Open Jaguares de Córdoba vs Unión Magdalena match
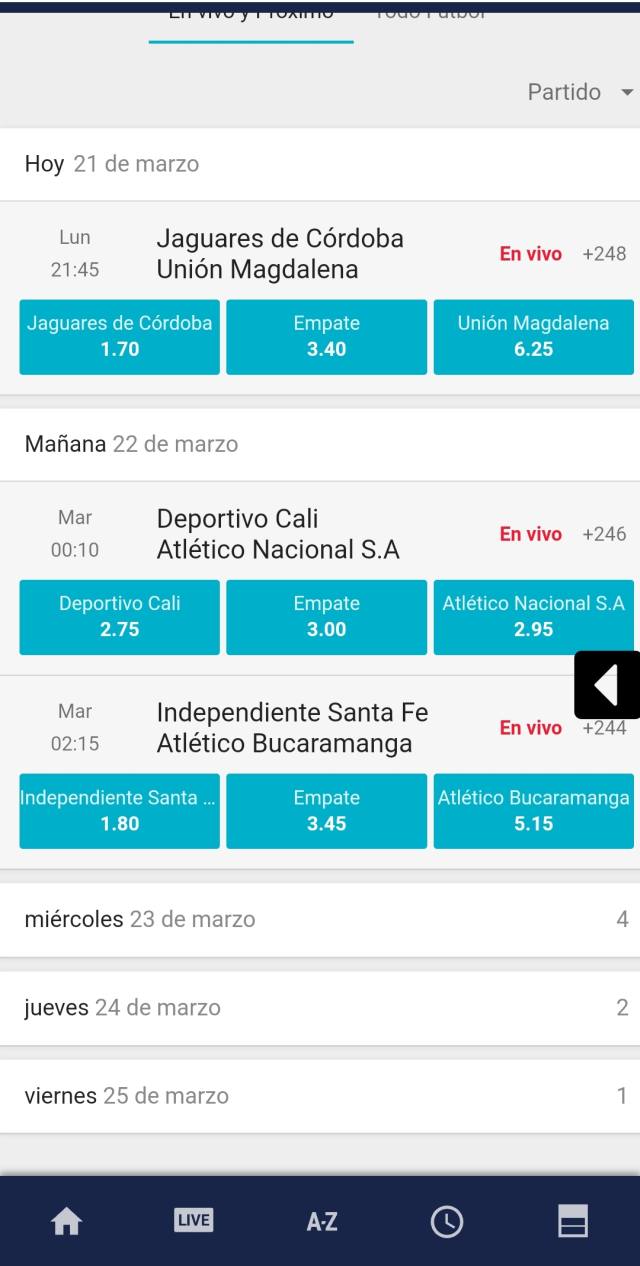 pos(280,254)
